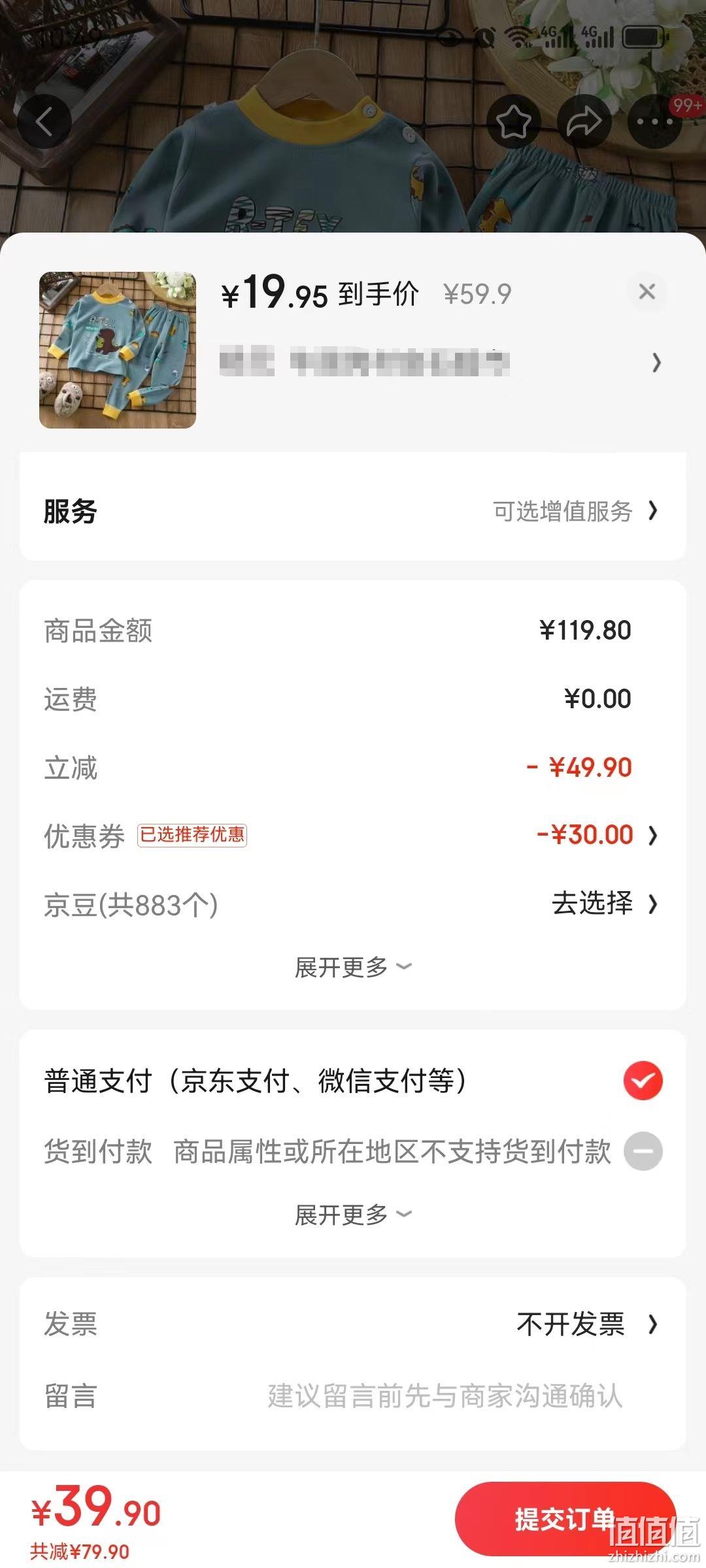Submit the order with 提交订单
Viewport: 706px width, 1568px height.
click(565, 1520)
